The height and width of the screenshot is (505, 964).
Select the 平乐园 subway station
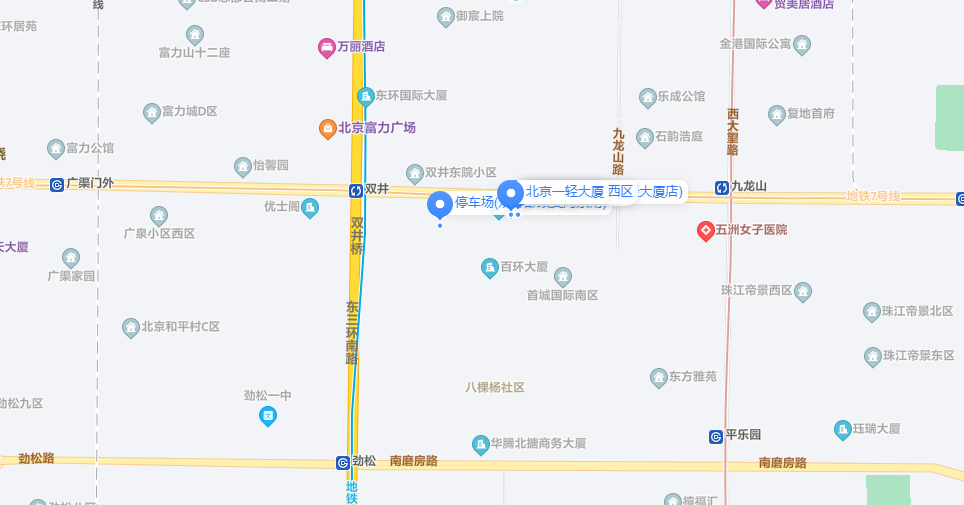716,436
